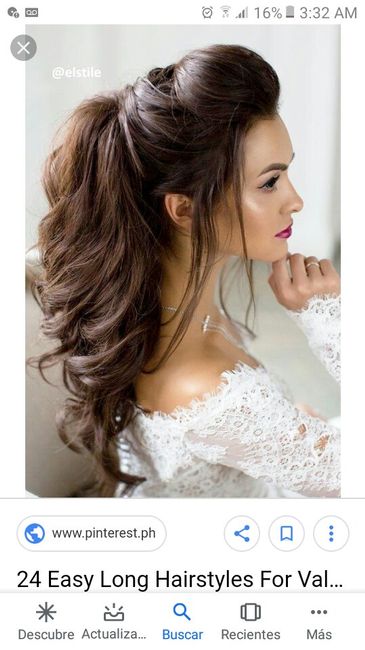View the hairstyle photo full screen

(x=183, y=260)
